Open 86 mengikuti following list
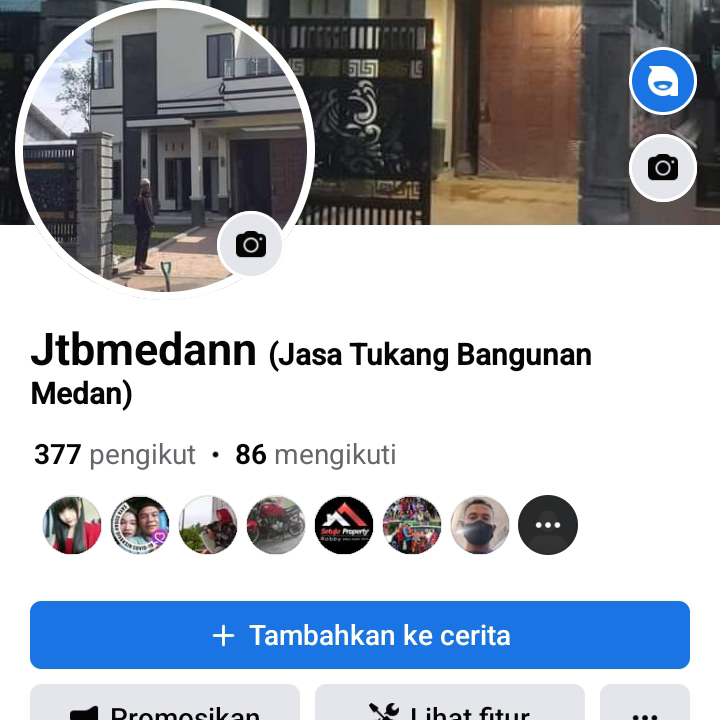This screenshot has width=720, height=720. point(316,455)
